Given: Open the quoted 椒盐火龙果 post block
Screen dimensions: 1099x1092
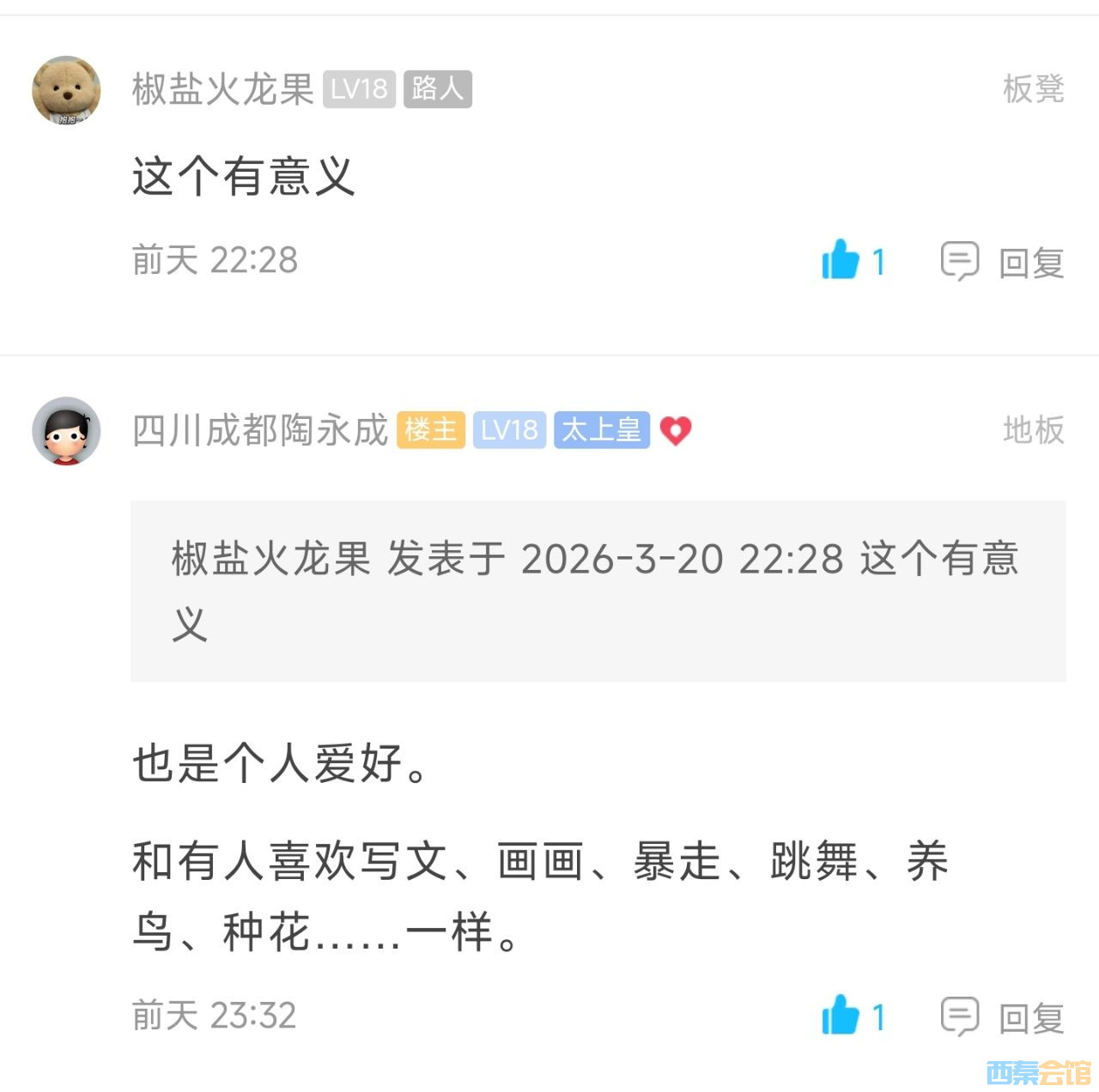Looking at the screenshot, I should [598, 591].
